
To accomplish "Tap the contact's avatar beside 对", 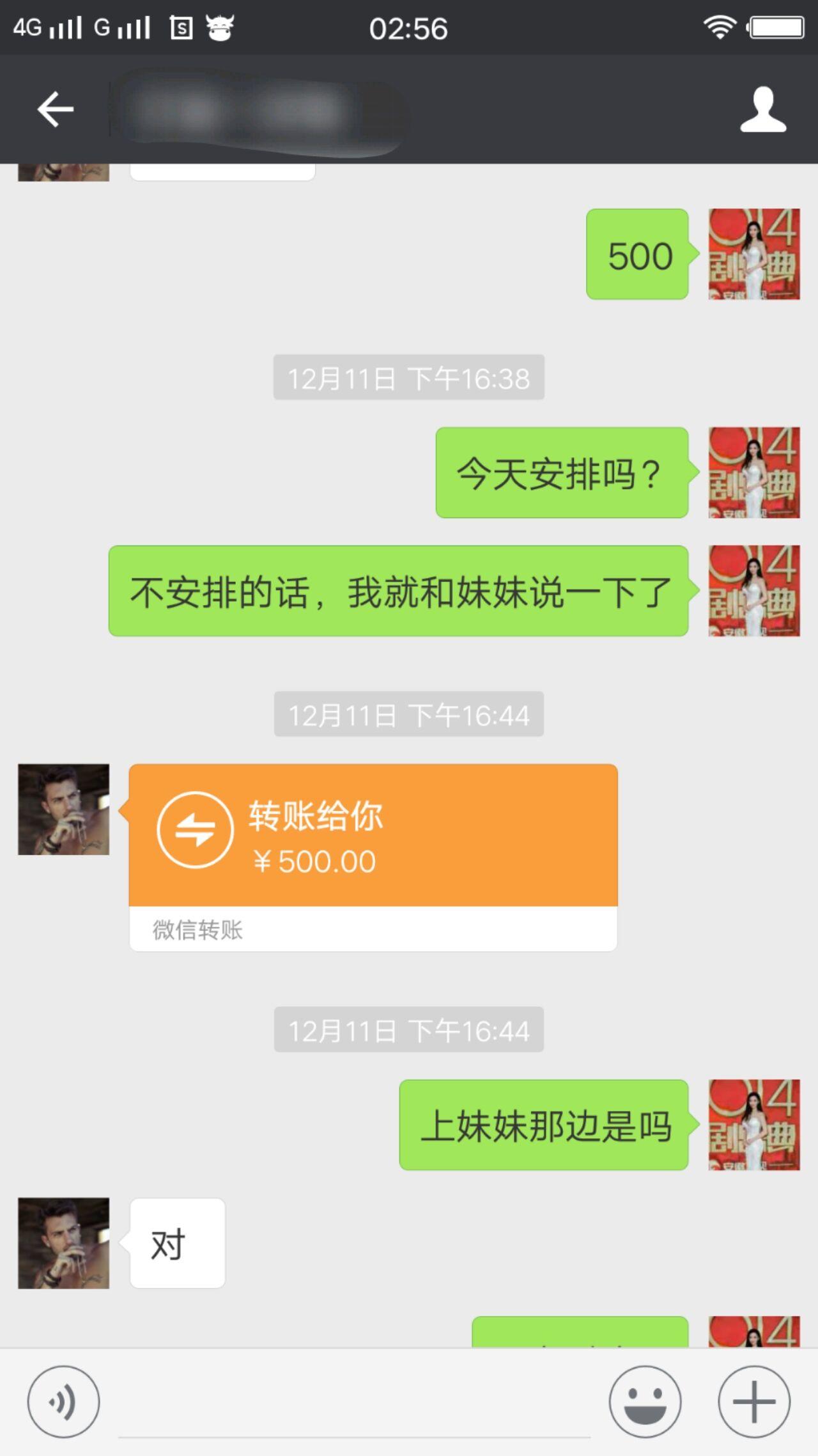I will click(x=63, y=1242).
